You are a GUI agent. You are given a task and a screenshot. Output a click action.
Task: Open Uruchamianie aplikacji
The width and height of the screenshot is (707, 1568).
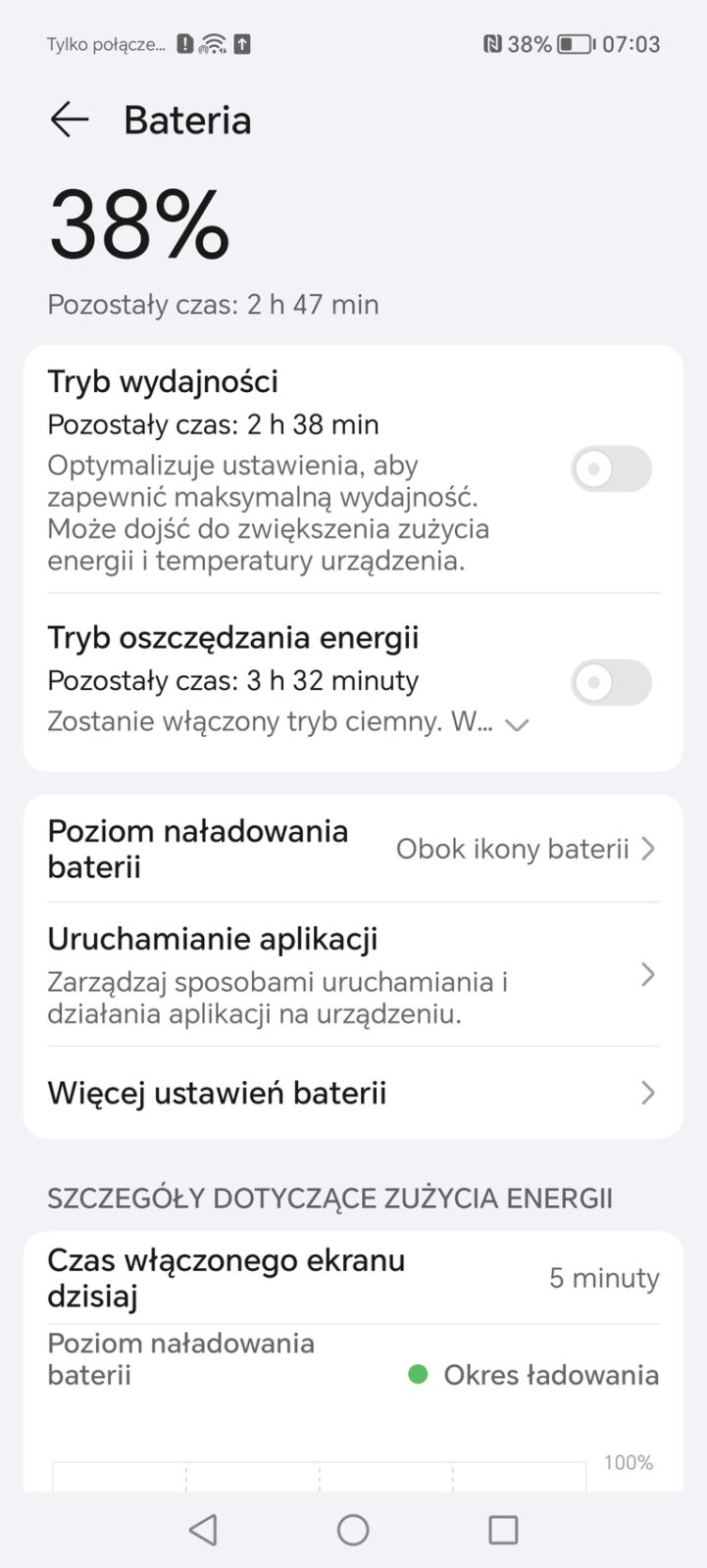click(353, 974)
